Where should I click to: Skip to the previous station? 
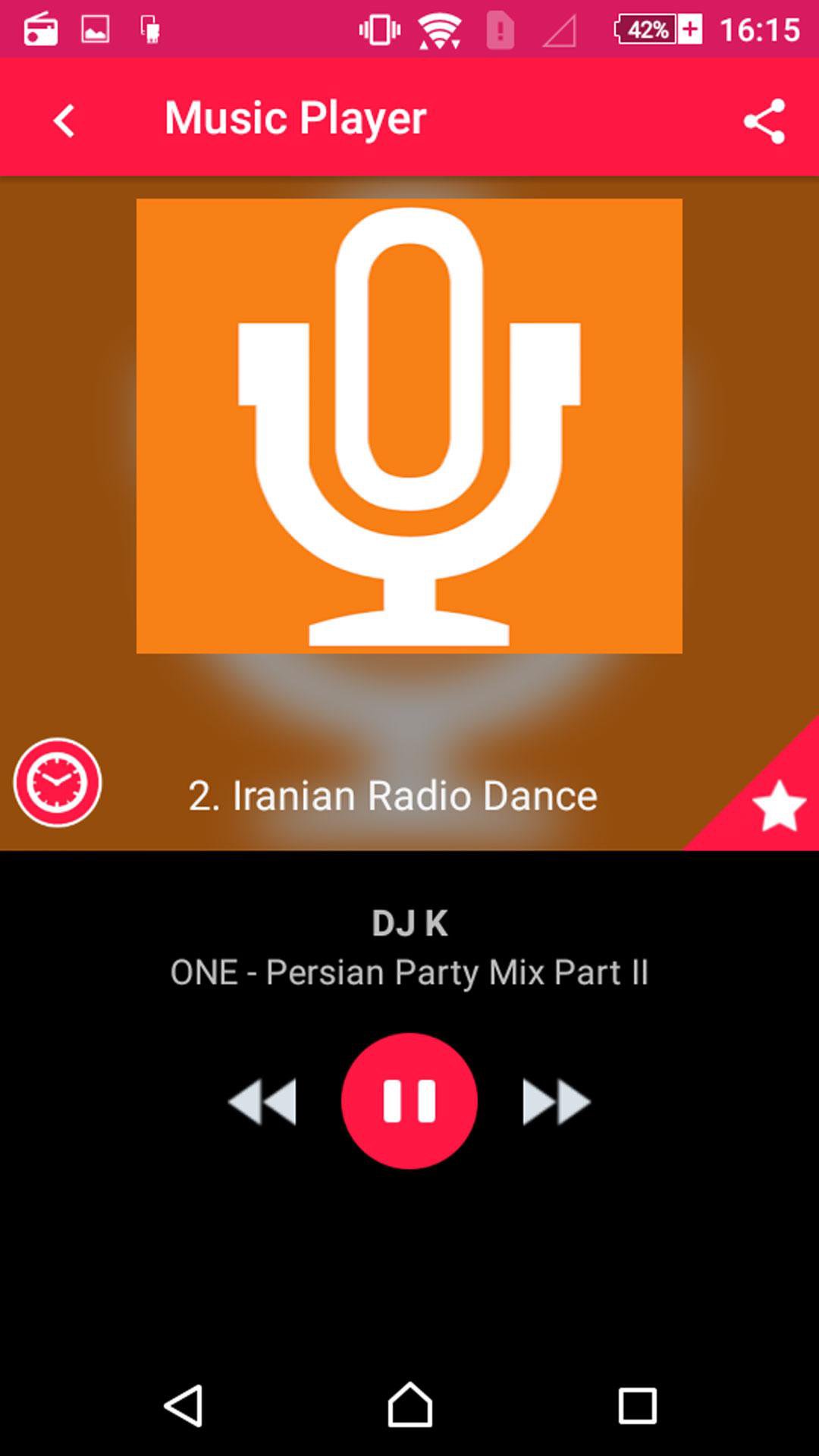click(262, 1101)
